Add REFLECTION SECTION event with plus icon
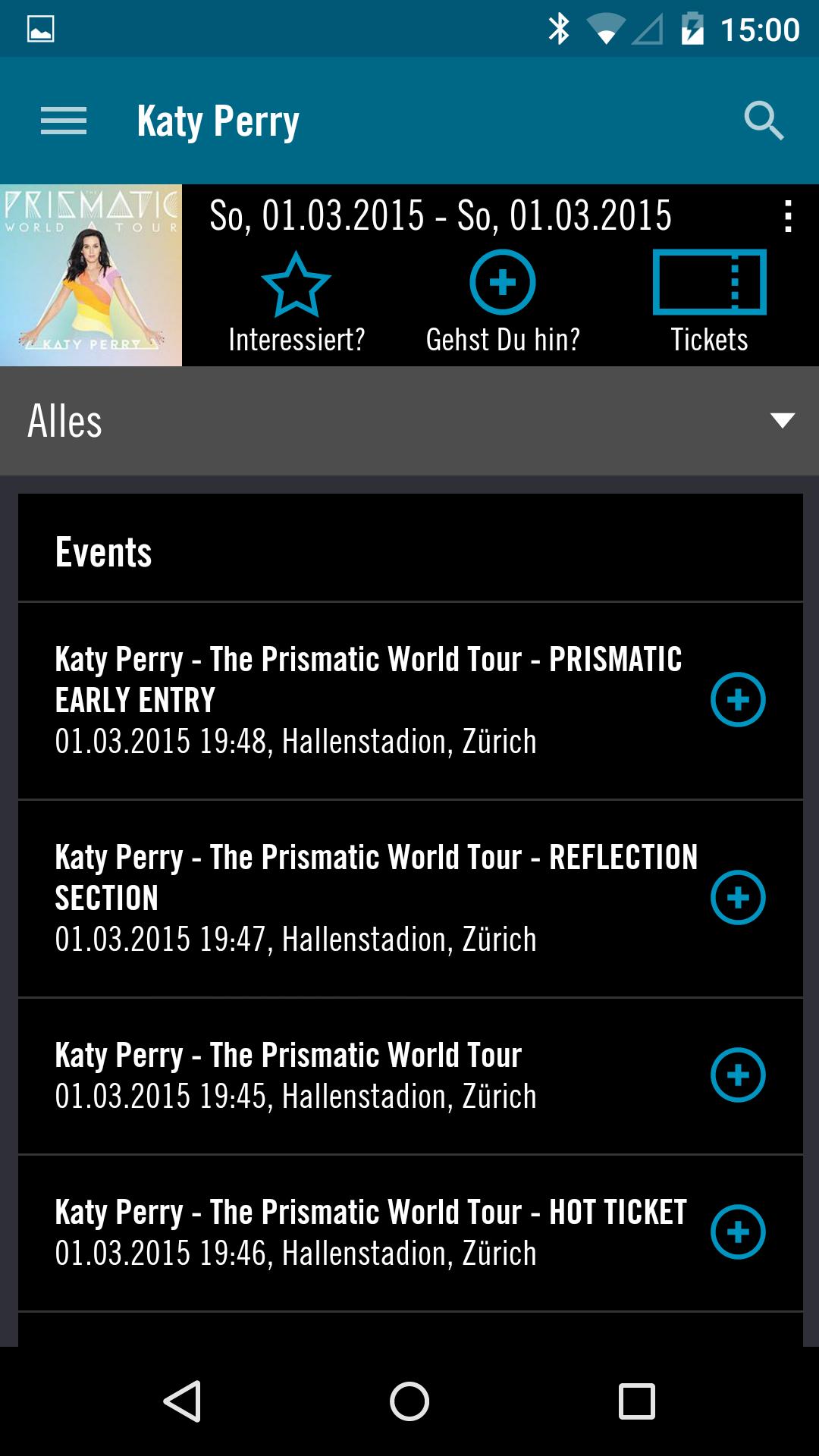 738,897
